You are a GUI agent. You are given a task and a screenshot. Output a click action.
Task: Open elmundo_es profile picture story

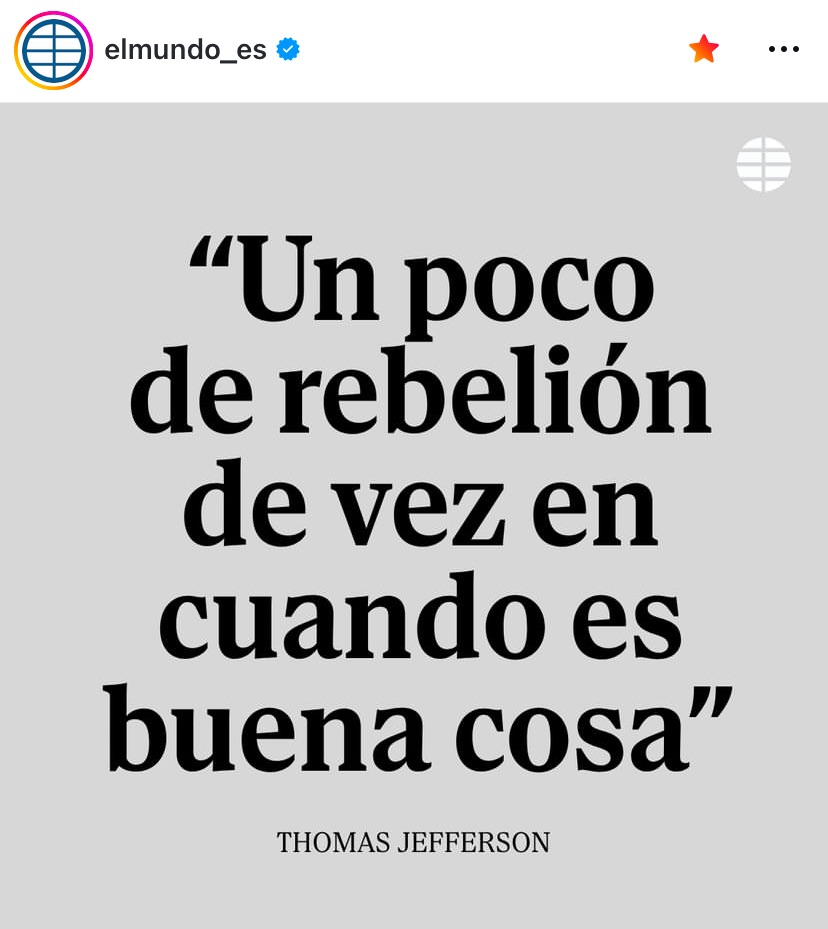point(53,50)
